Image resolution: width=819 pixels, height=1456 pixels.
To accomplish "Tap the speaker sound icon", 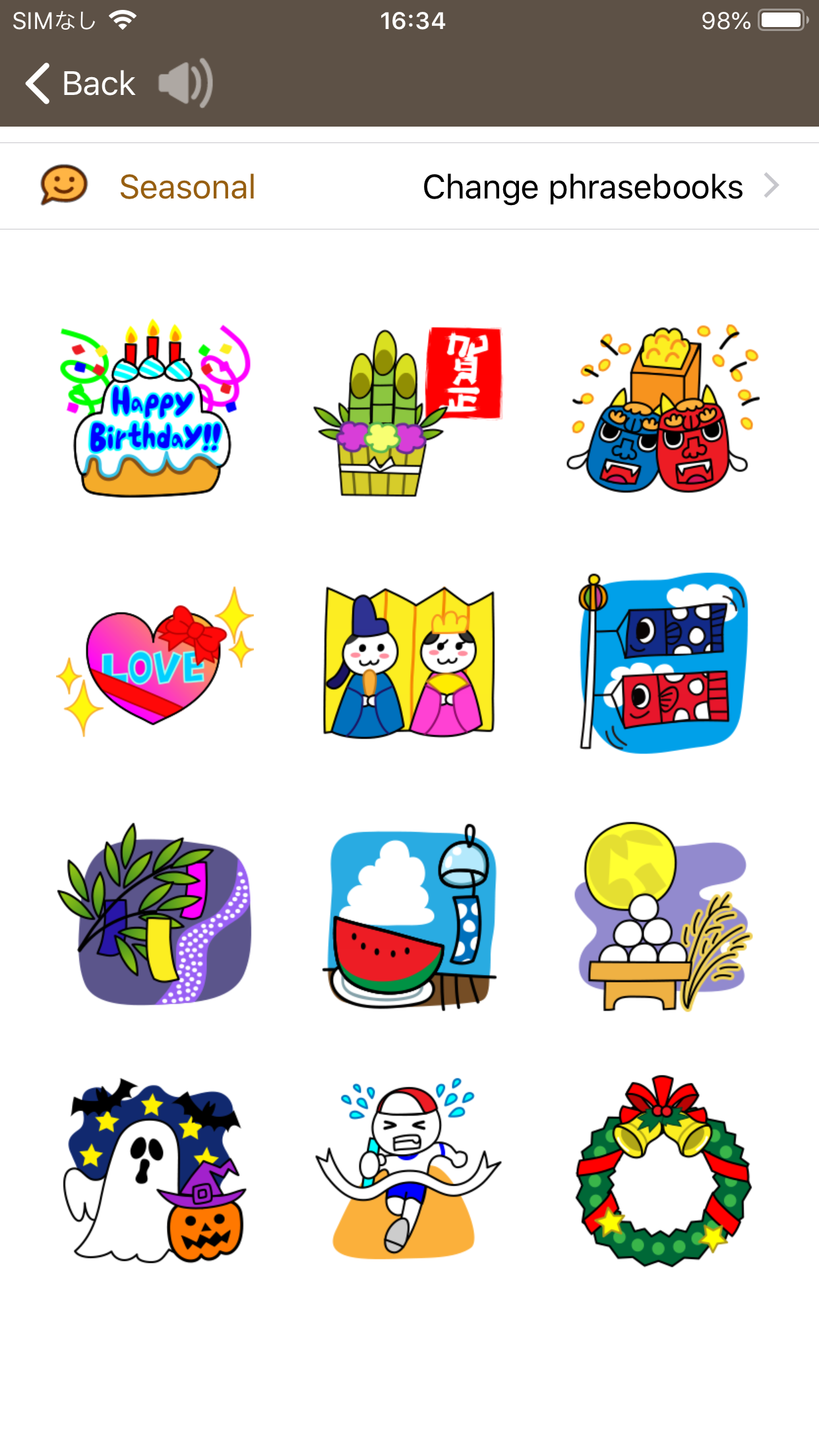I will coord(185,83).
